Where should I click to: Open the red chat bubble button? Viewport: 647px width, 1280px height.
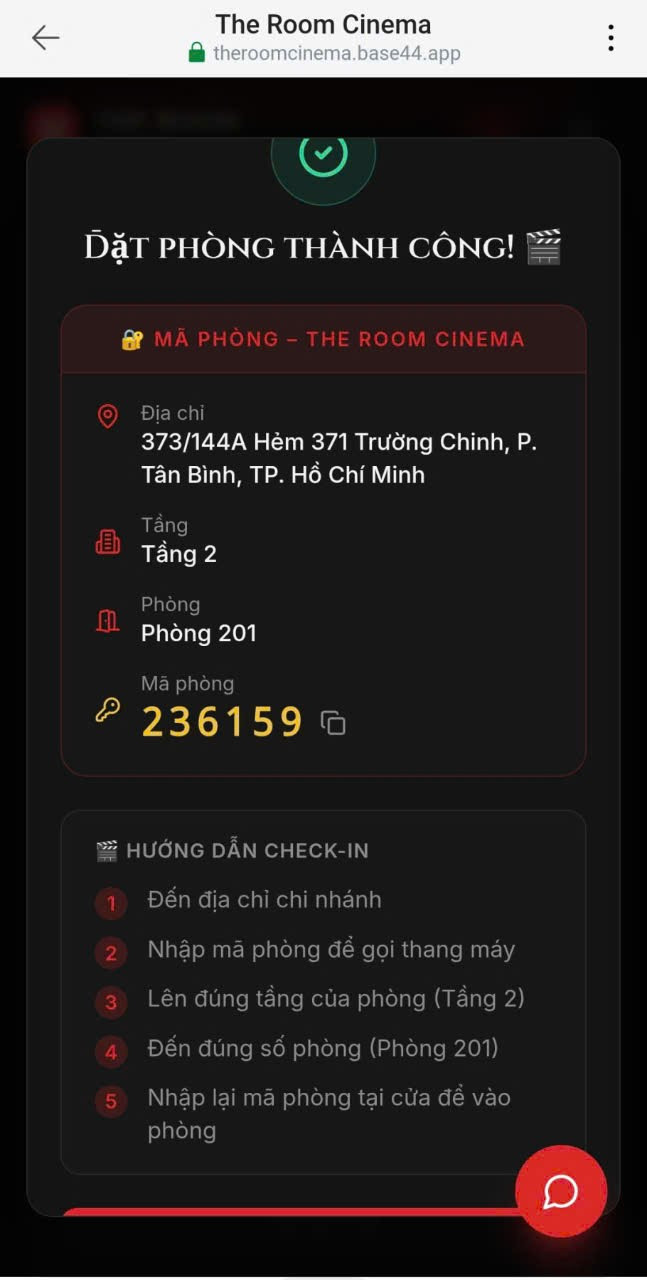(x=560, y=1191)
